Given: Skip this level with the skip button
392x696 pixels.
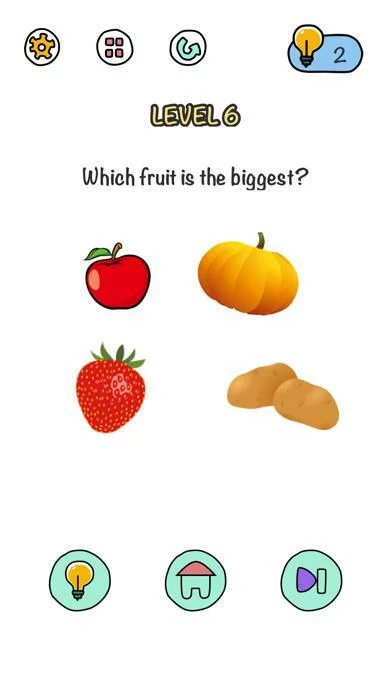Looking at the screenshot, I should coord(312,580).
